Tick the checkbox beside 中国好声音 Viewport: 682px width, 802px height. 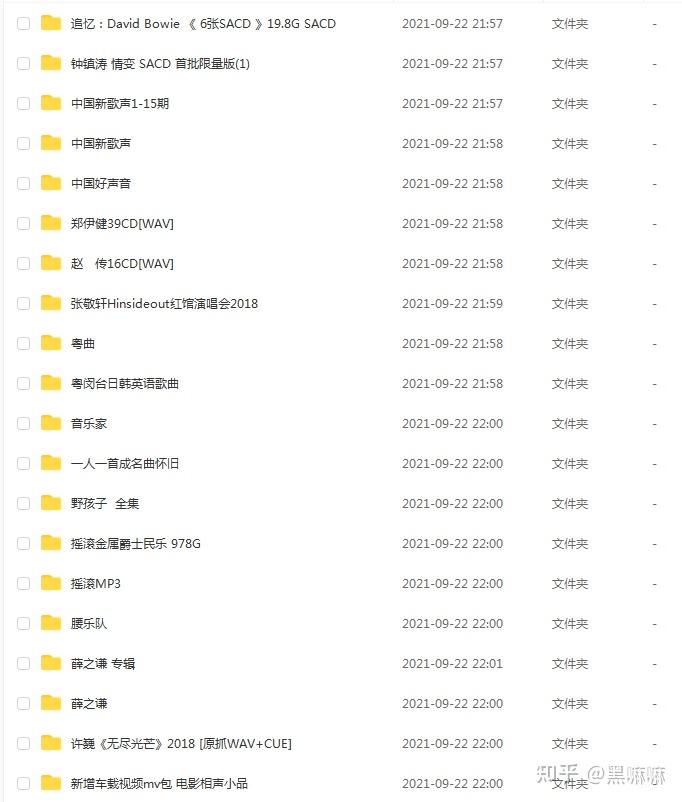tap(24, 183)
